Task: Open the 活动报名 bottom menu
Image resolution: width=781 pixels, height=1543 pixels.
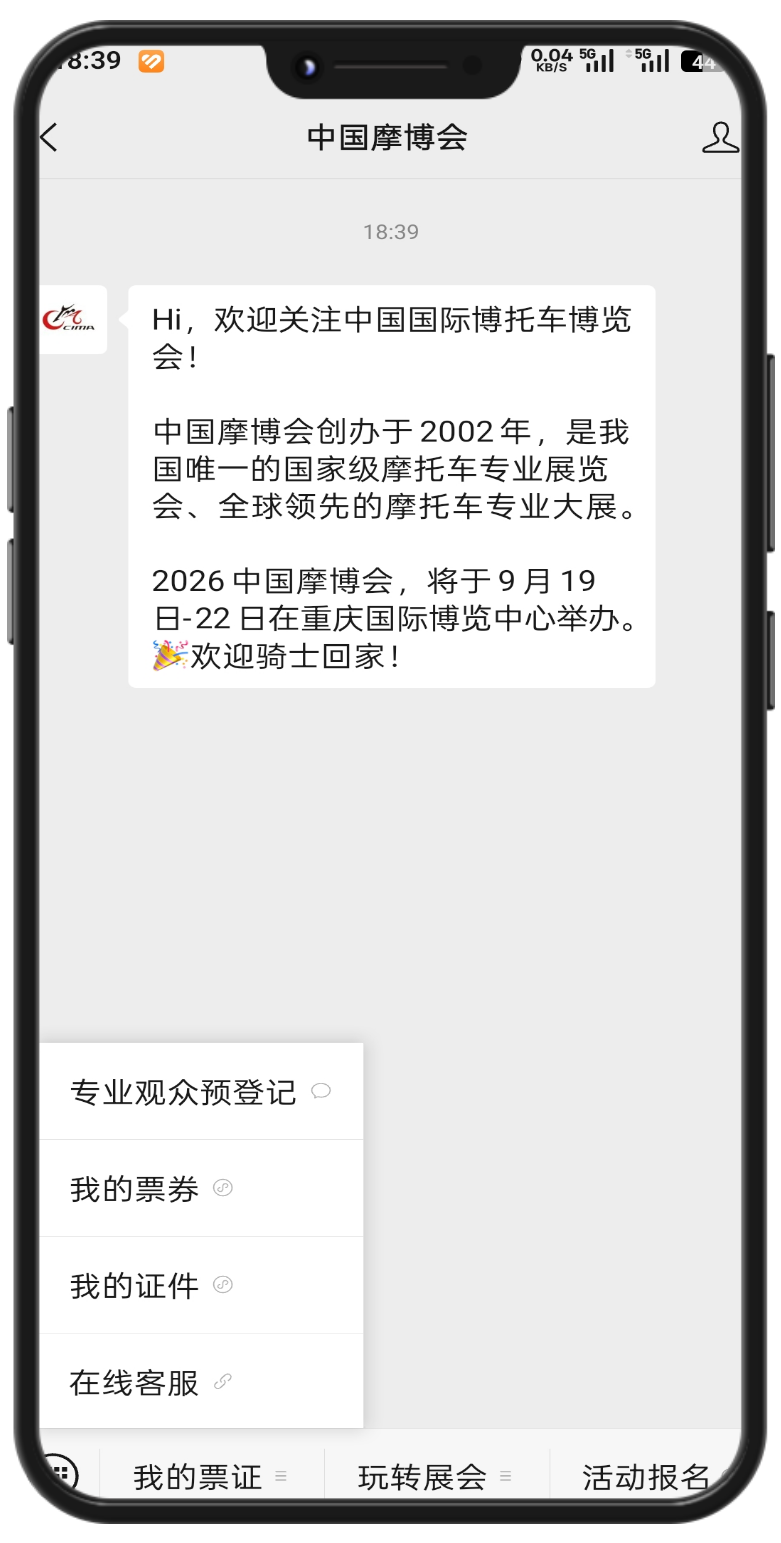Action: (x=650, y=1476)
